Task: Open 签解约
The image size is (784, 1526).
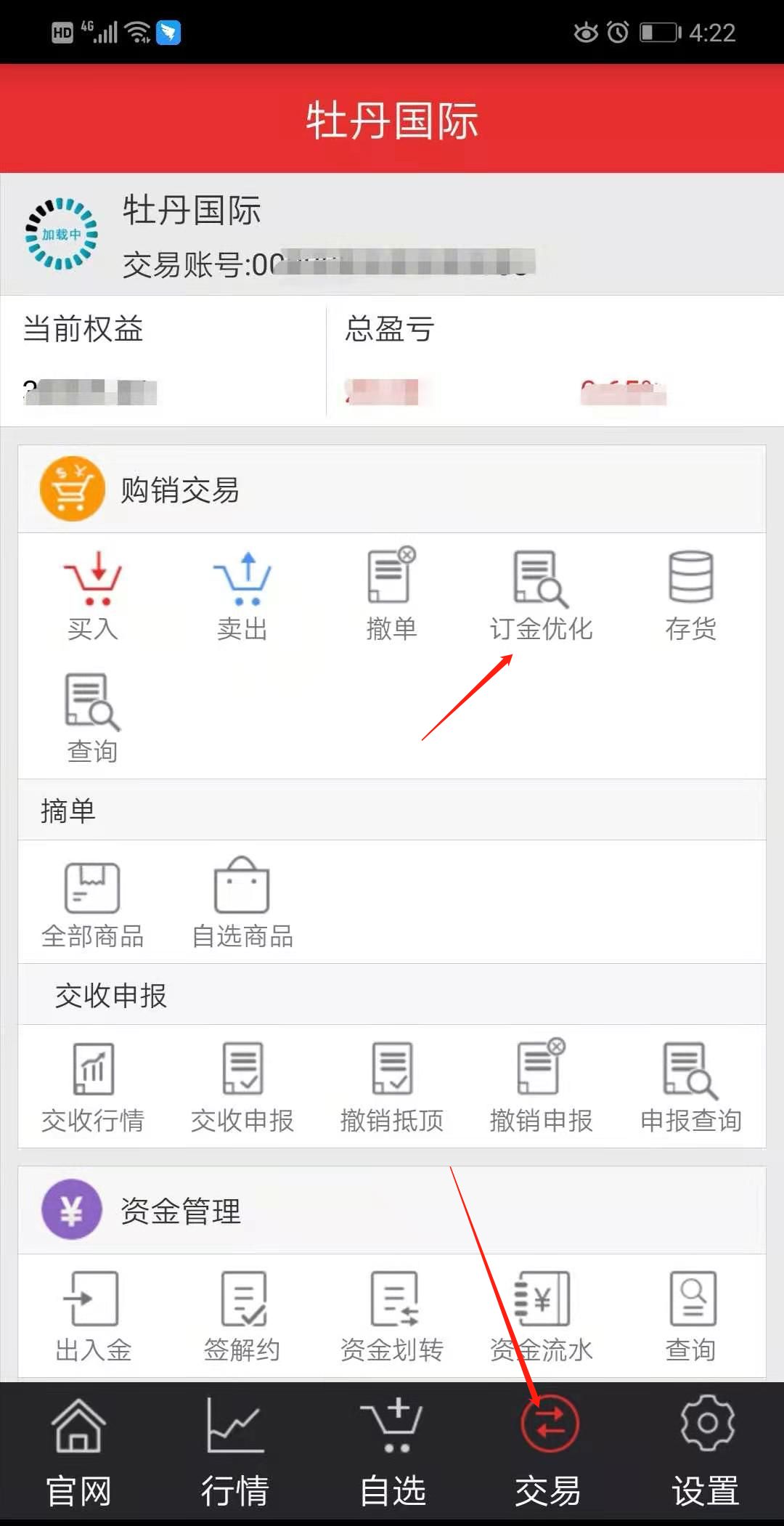Action: coord(242,1316)
